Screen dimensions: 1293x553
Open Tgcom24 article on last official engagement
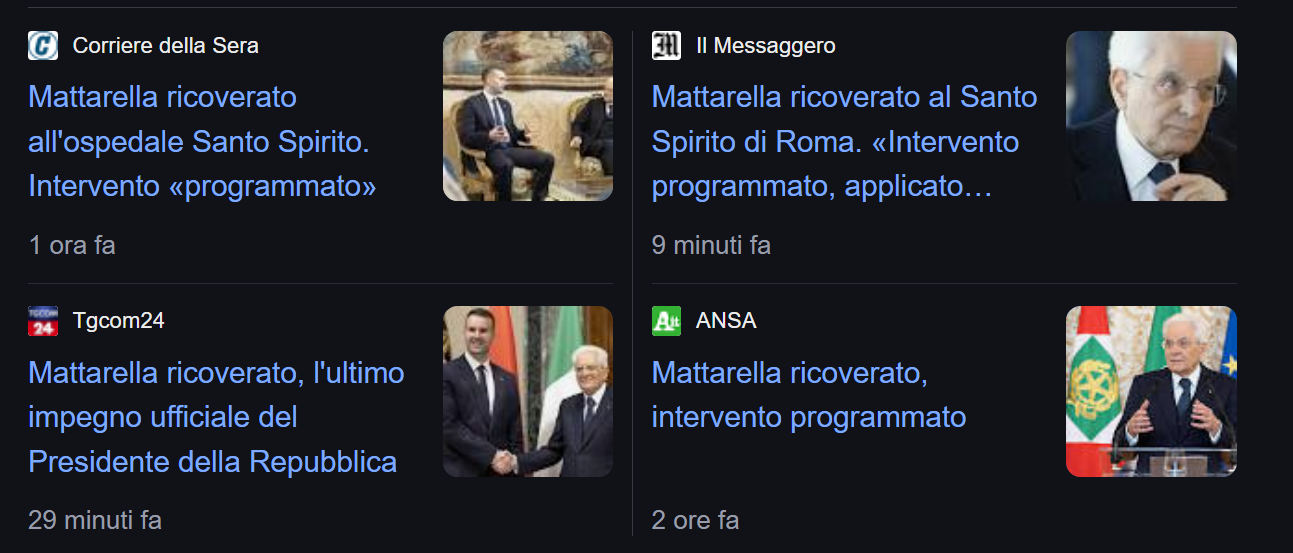[x=216, y=417]
